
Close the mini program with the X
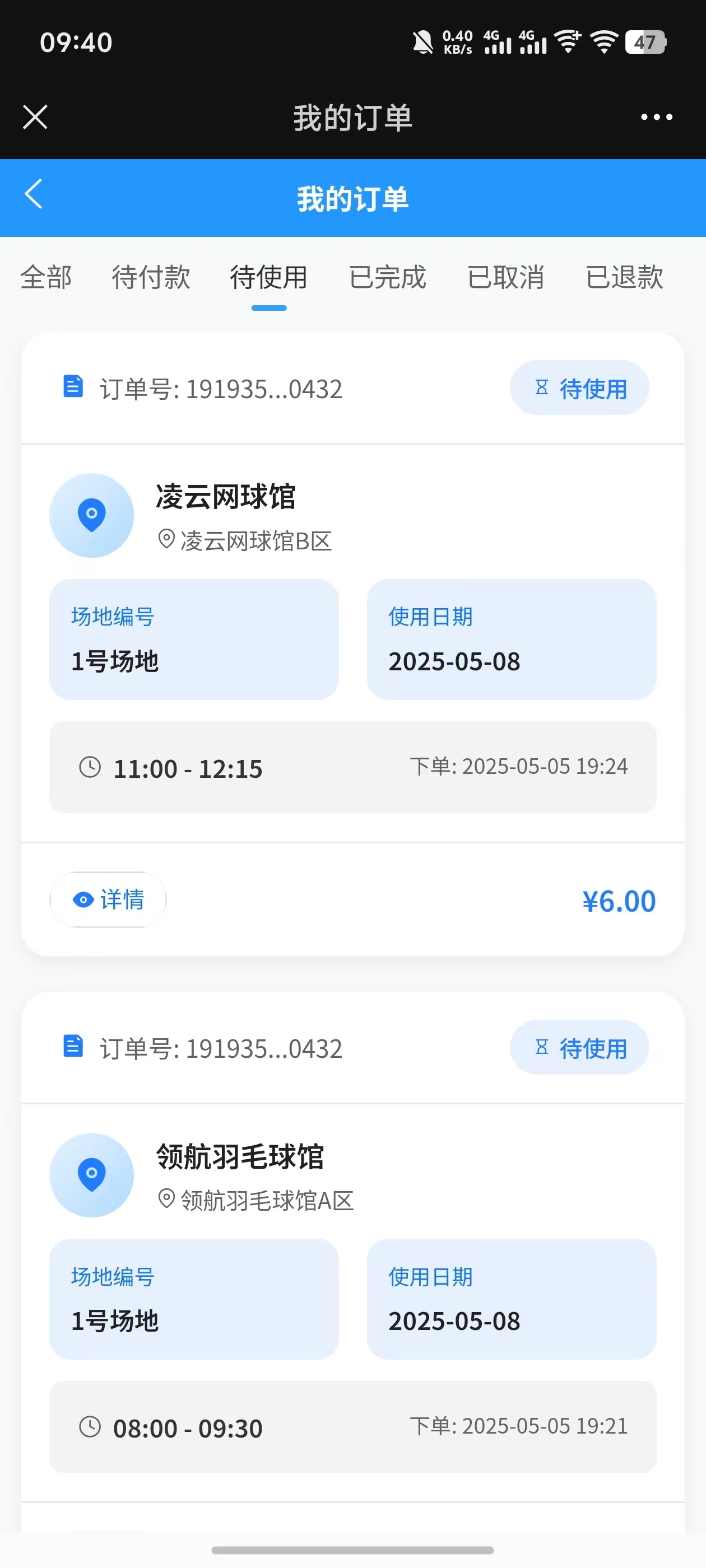coord(35,117)
